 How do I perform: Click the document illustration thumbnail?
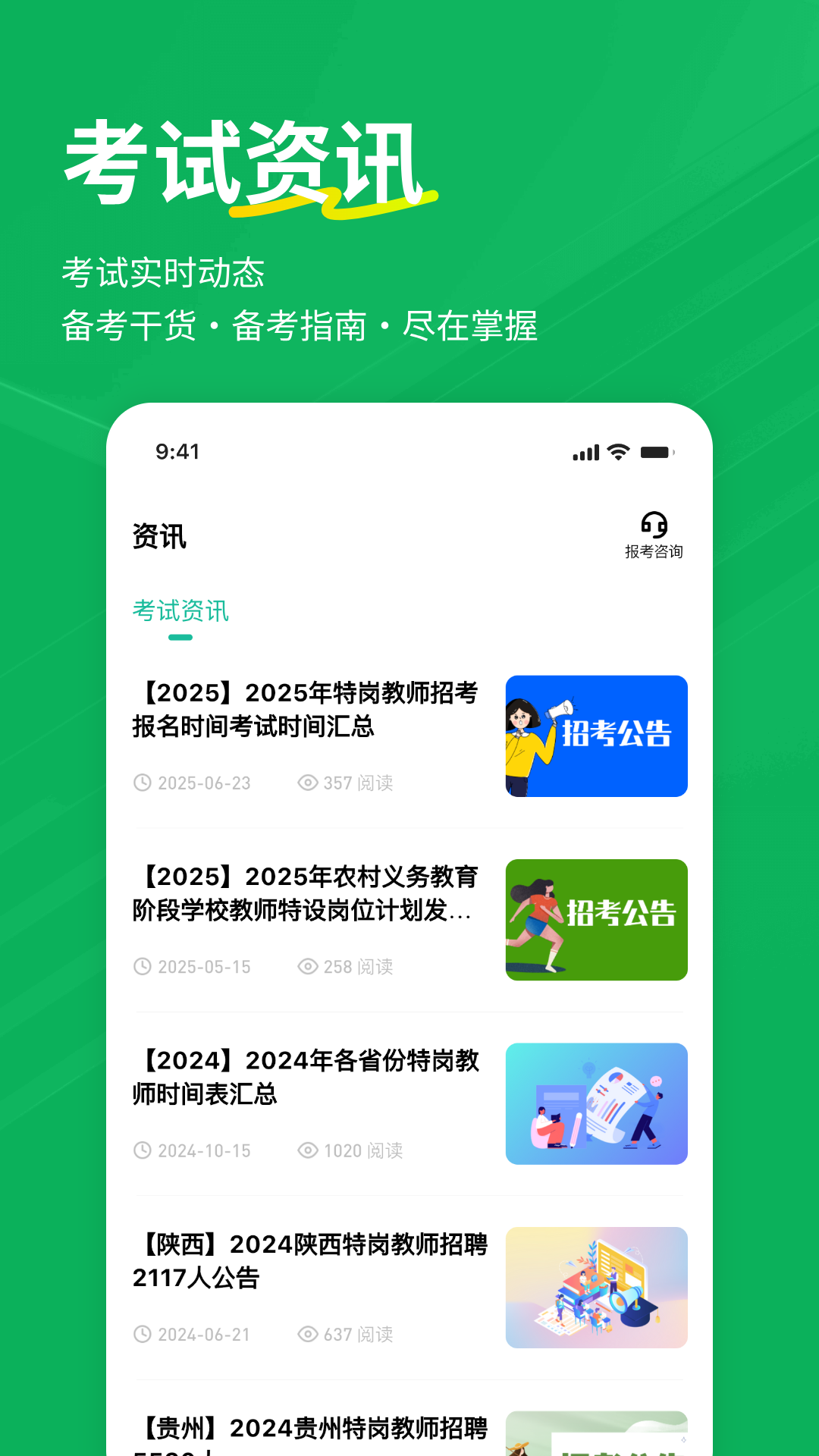[x=596, y=1103]
